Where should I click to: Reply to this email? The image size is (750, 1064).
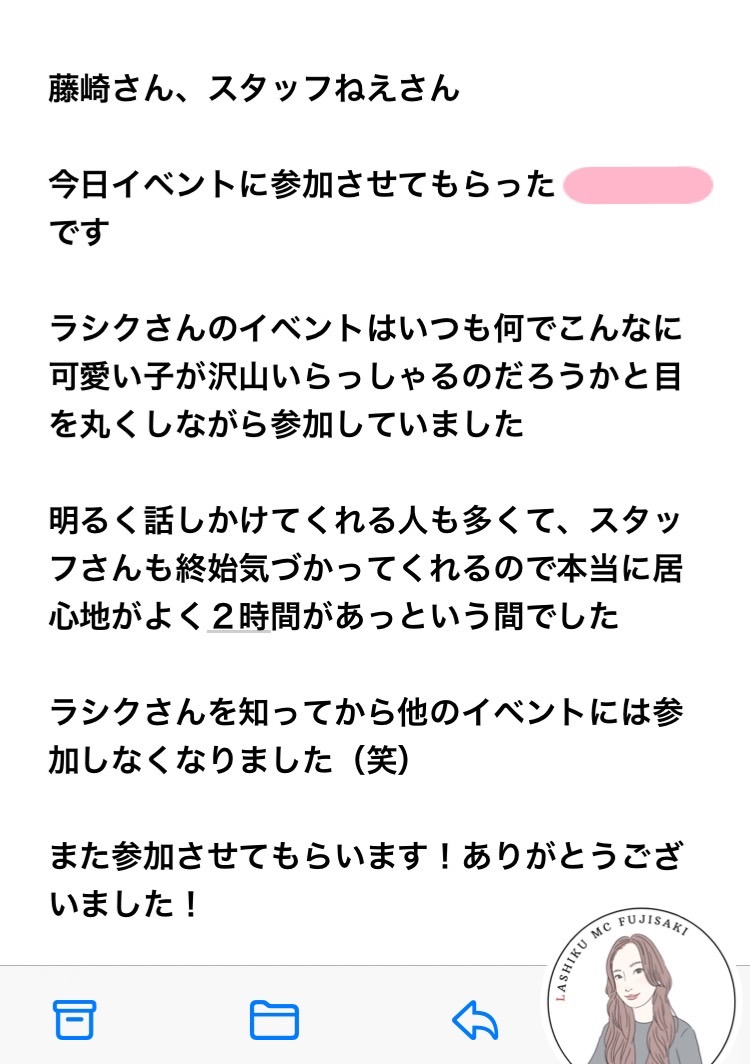pos(475,1020)
